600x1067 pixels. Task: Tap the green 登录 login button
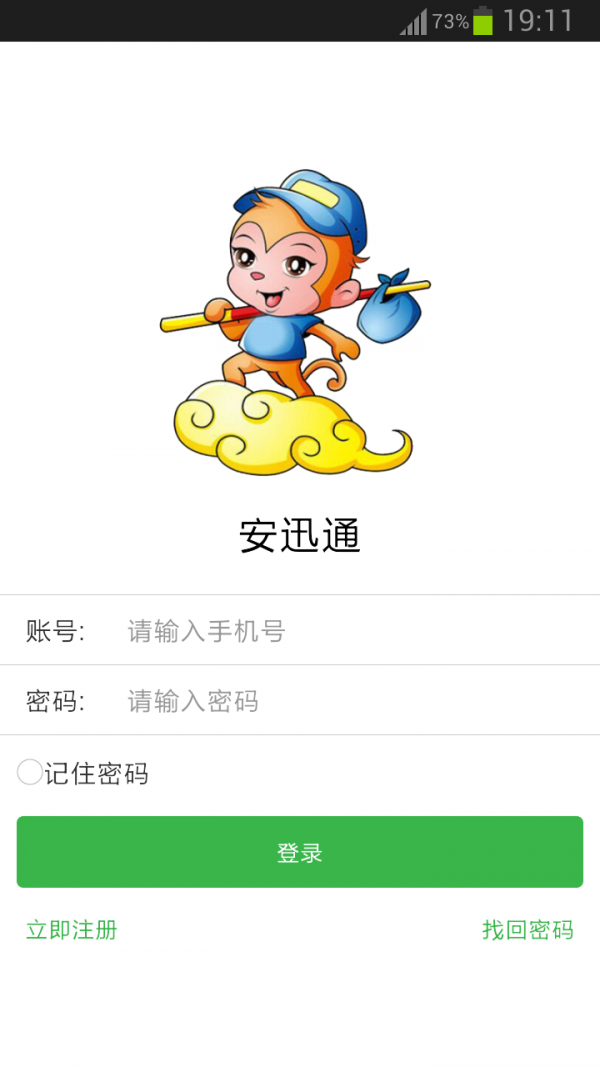pyautogui.click(x=300, y=852)
